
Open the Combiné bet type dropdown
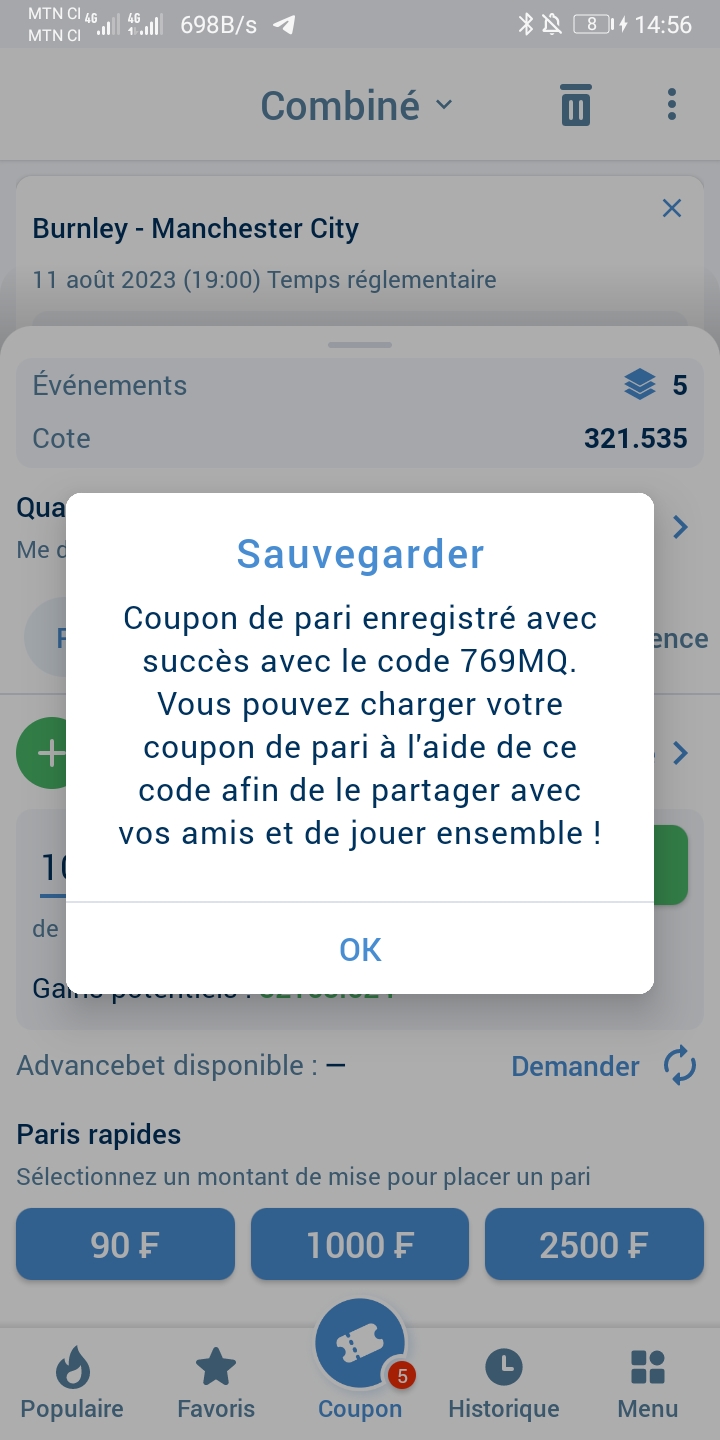357,105
